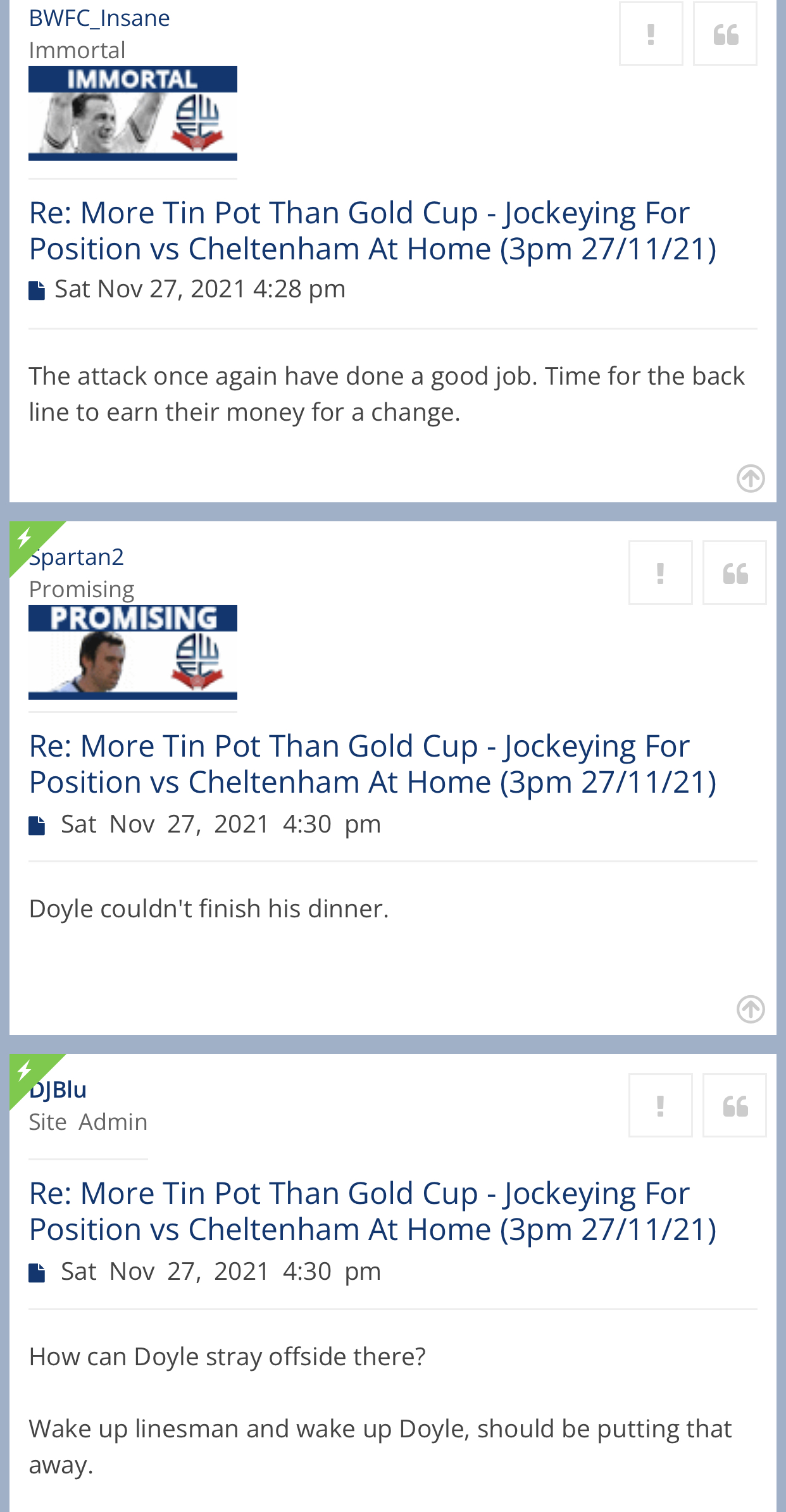Report BWFC_Insane's post
786x1512 pixels.
tap(651, 34)
